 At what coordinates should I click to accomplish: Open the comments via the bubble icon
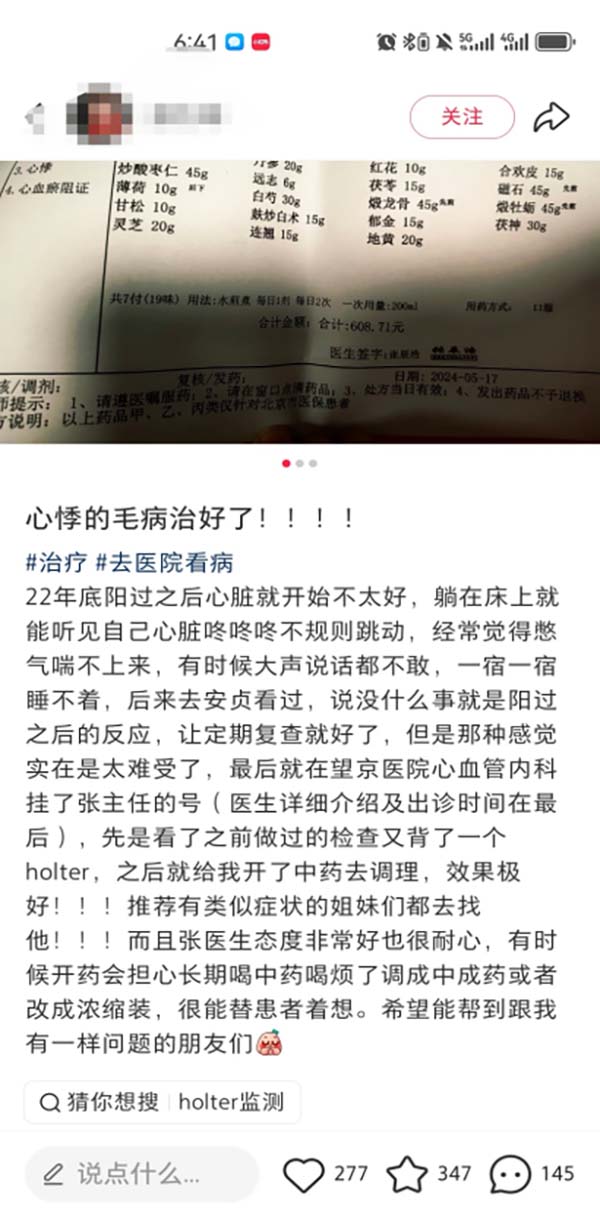(x=510, y=1174)
